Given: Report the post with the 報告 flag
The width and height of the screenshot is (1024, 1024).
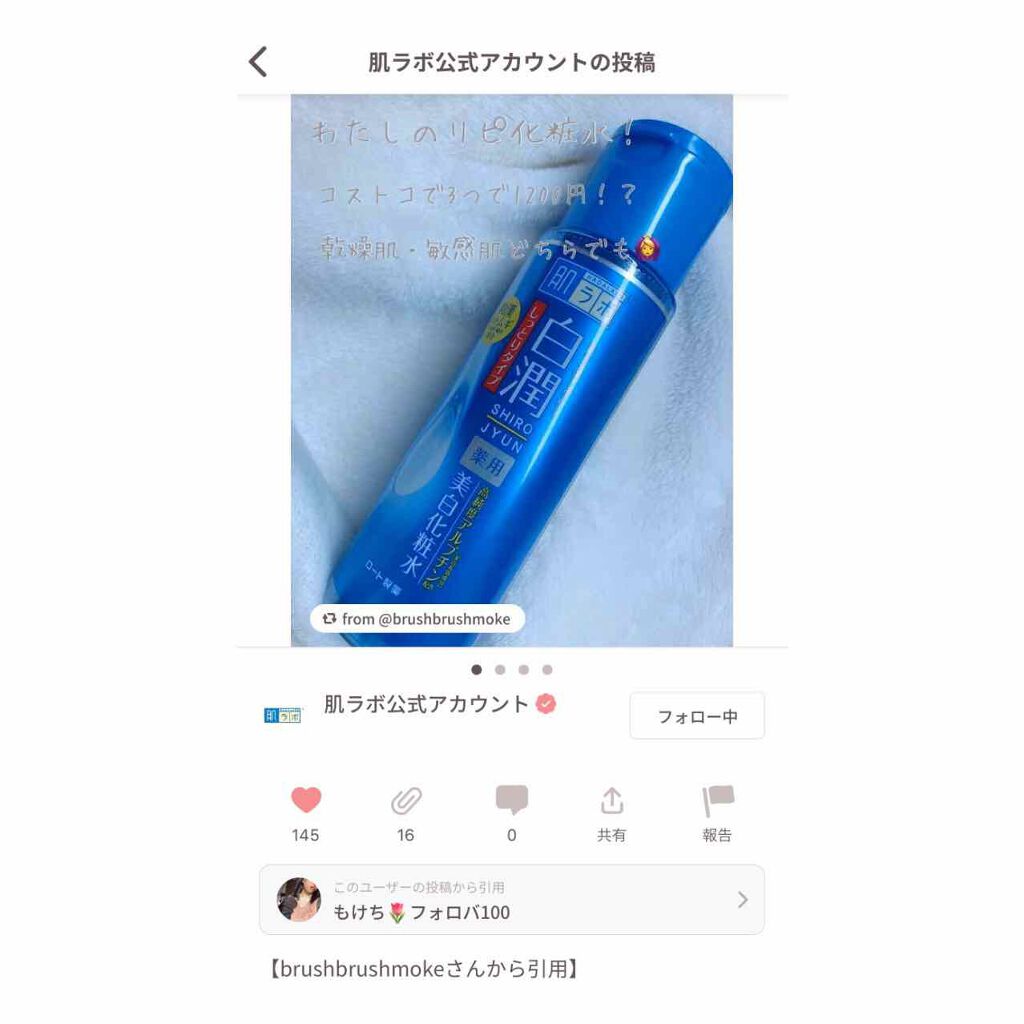Looking at the screenshot, I should click(x=717, y=801).
